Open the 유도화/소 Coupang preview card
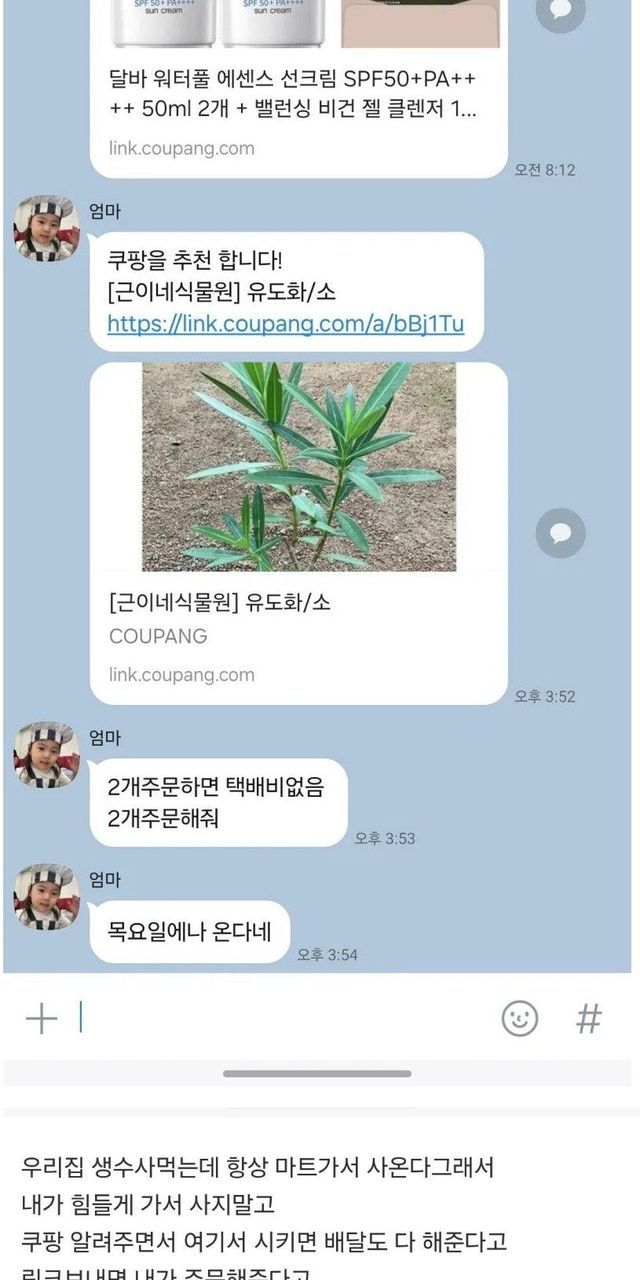The image size is (640, 1280). [x=298, y=532]
